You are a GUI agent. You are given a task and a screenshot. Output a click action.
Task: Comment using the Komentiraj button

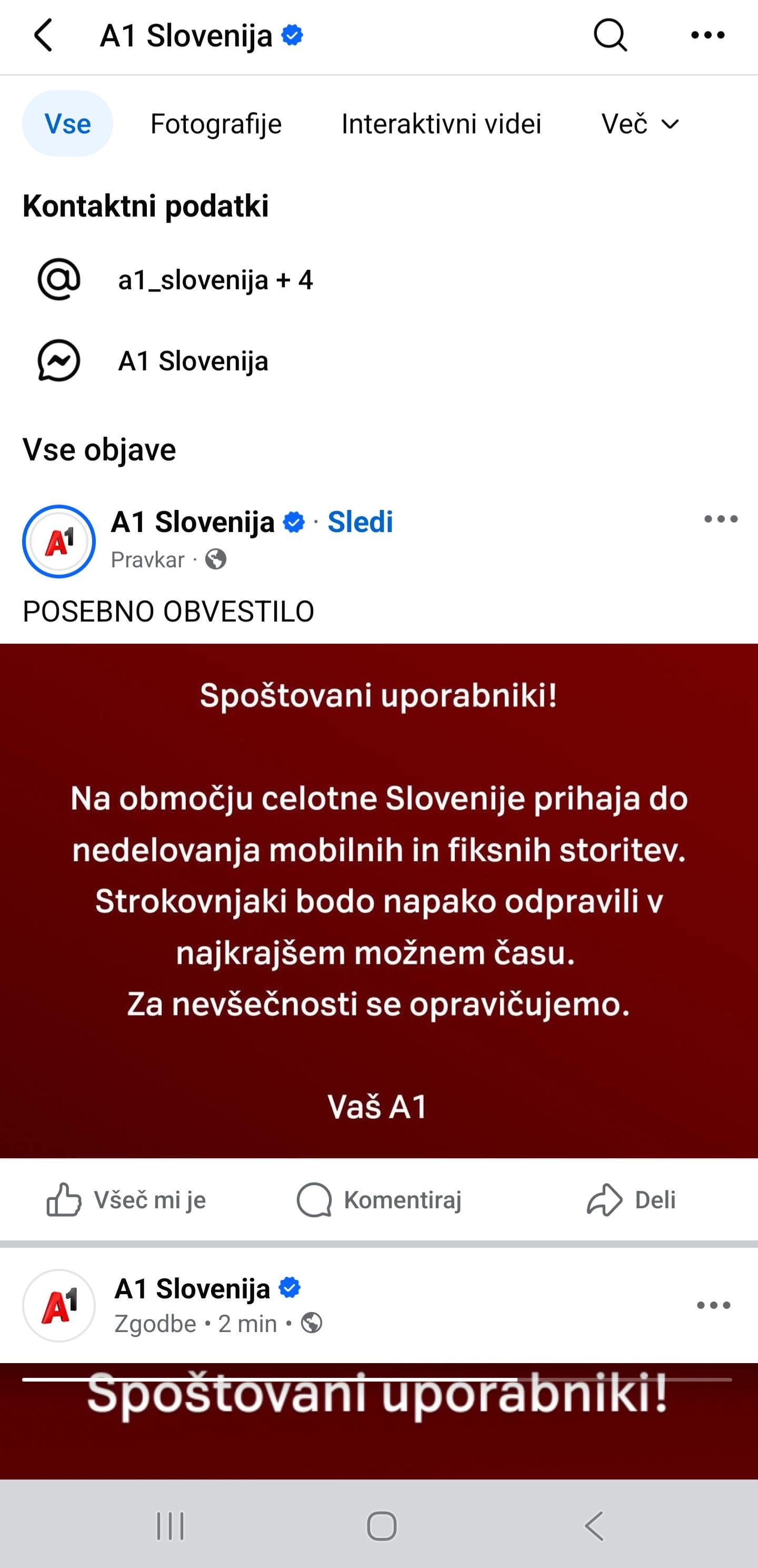pyautogui.click(x=379, y=1200)
